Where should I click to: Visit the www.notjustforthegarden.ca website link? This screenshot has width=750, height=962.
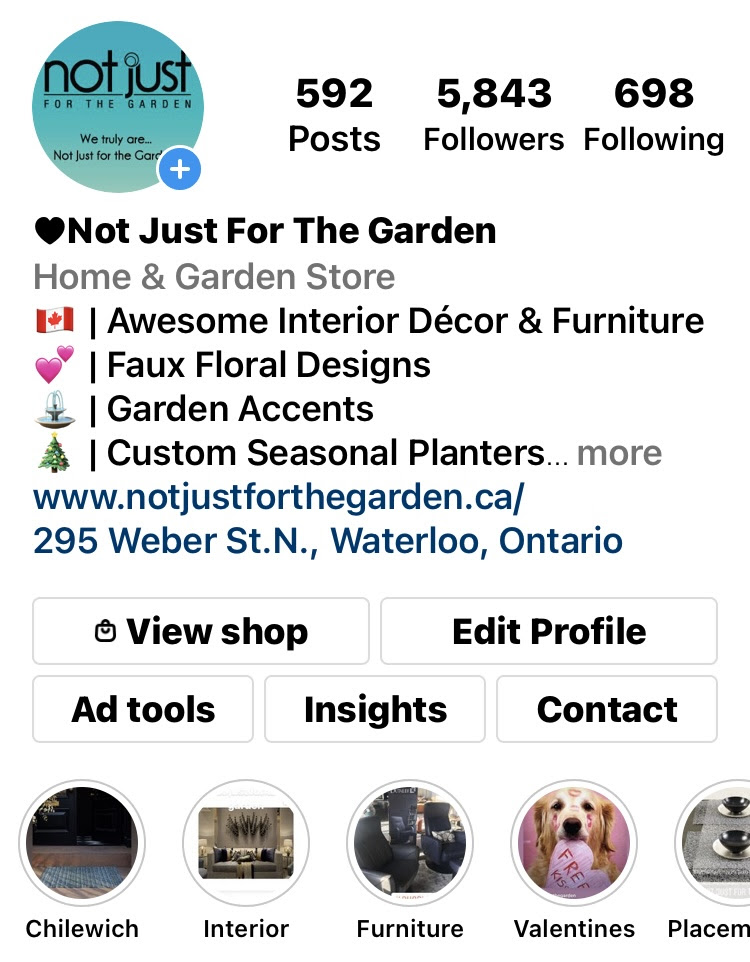point(279,497)
